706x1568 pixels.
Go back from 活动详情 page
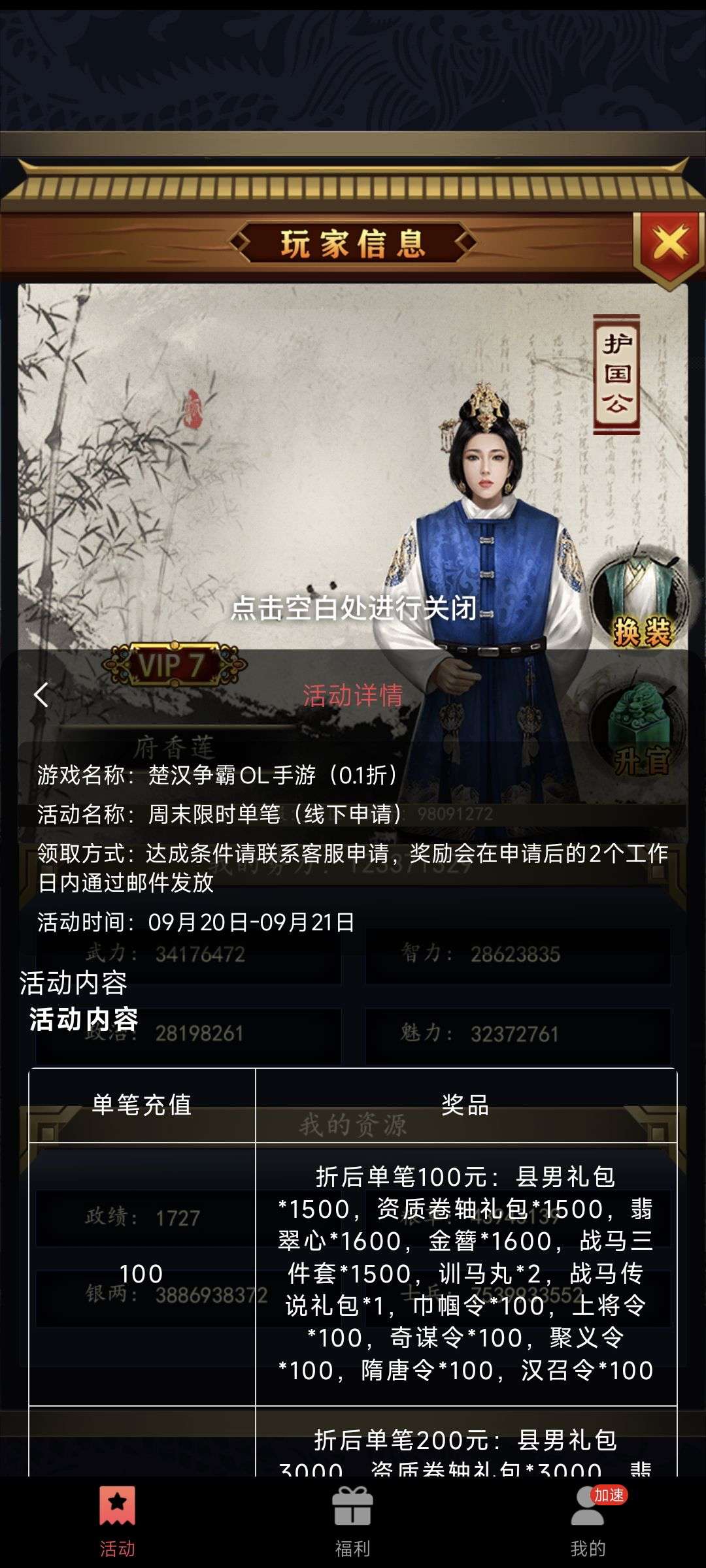41,694
